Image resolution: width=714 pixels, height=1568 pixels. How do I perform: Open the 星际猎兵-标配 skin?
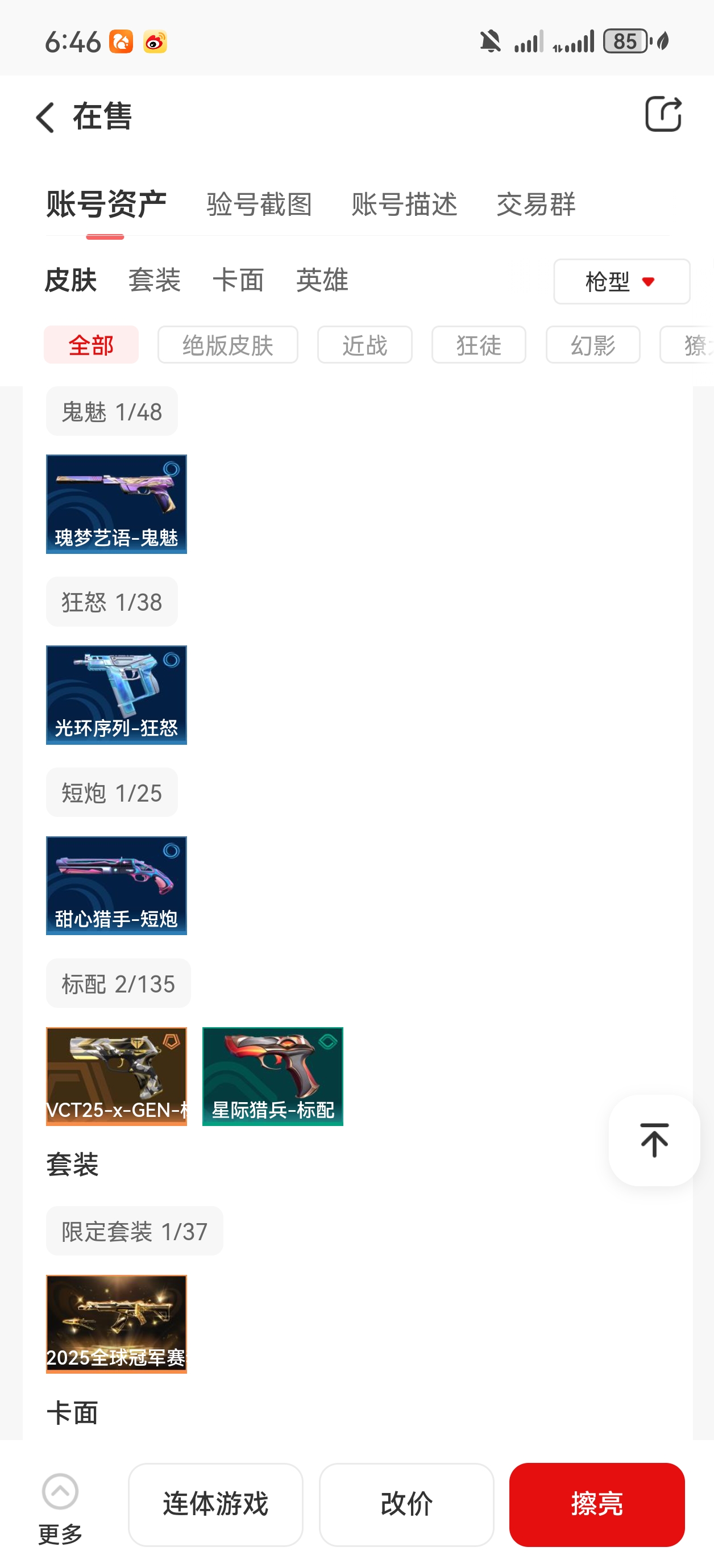click(272, 1076)
